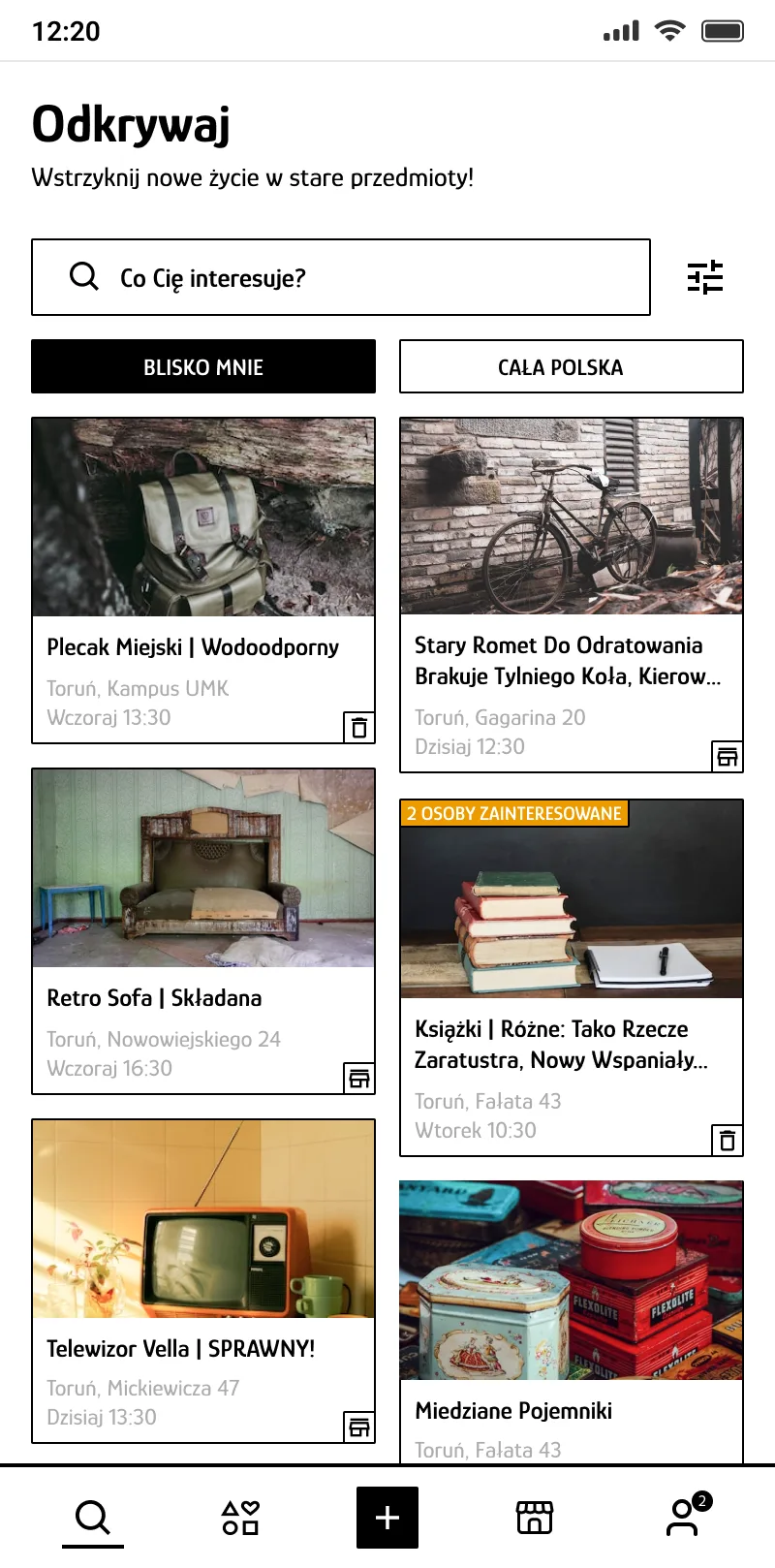Select the search tab in bottom navigation
Image resolution: width=775 pixels, height=1568 pixels.
pos(93,1517)
